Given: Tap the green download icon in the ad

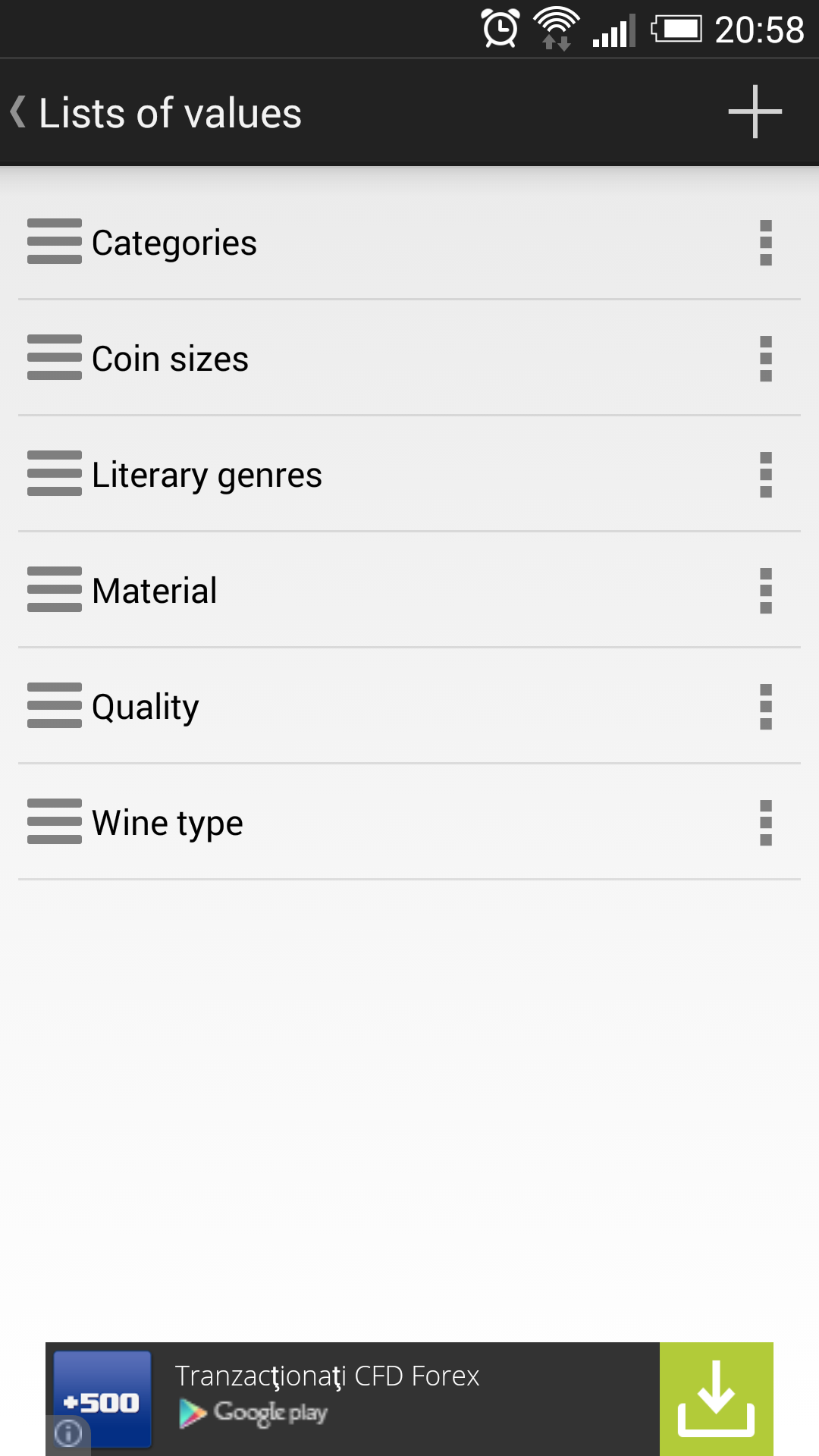Looking at the screenshot, I should pos(716,1399).
